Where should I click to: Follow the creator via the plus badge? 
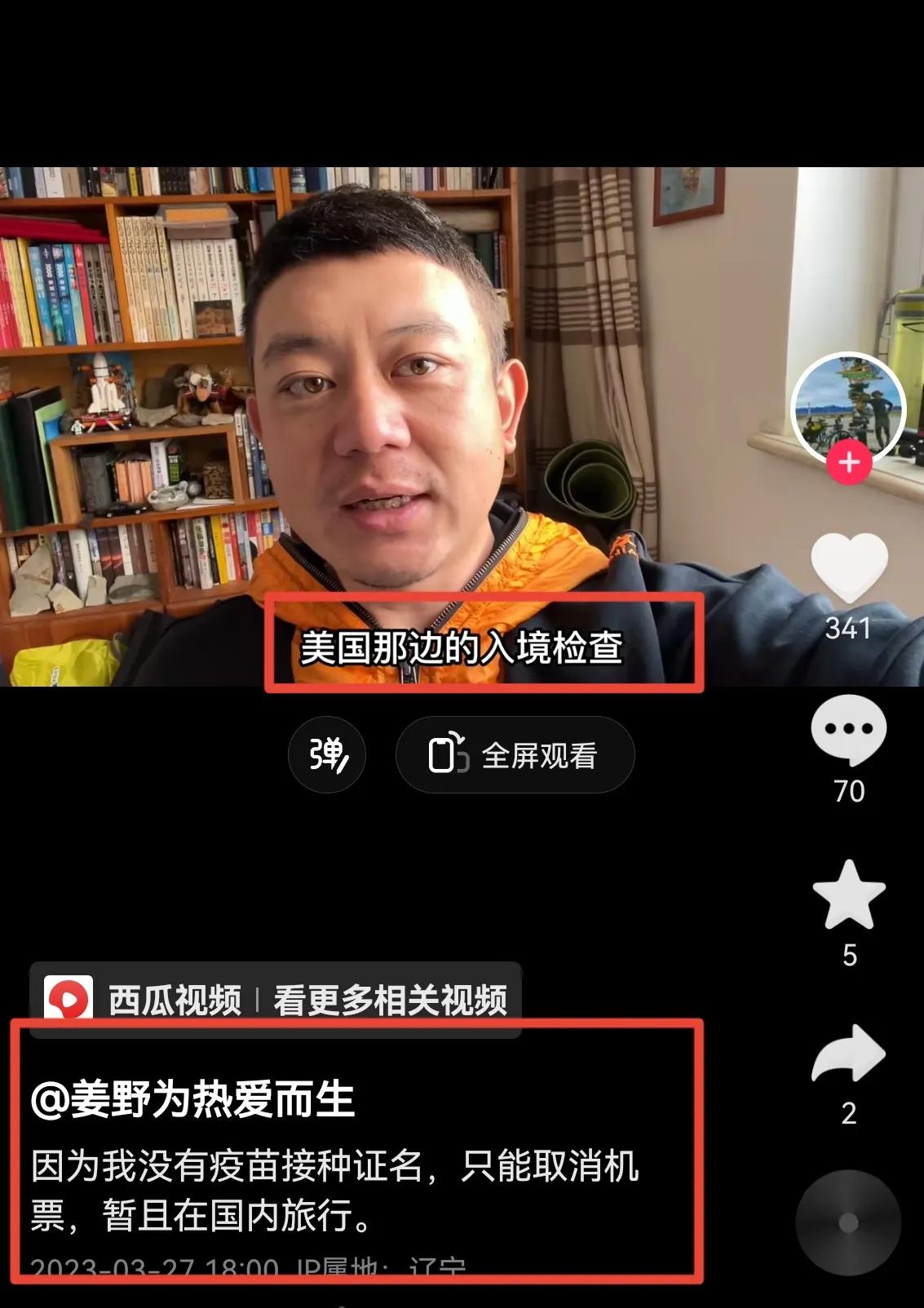tap(849, 462)
